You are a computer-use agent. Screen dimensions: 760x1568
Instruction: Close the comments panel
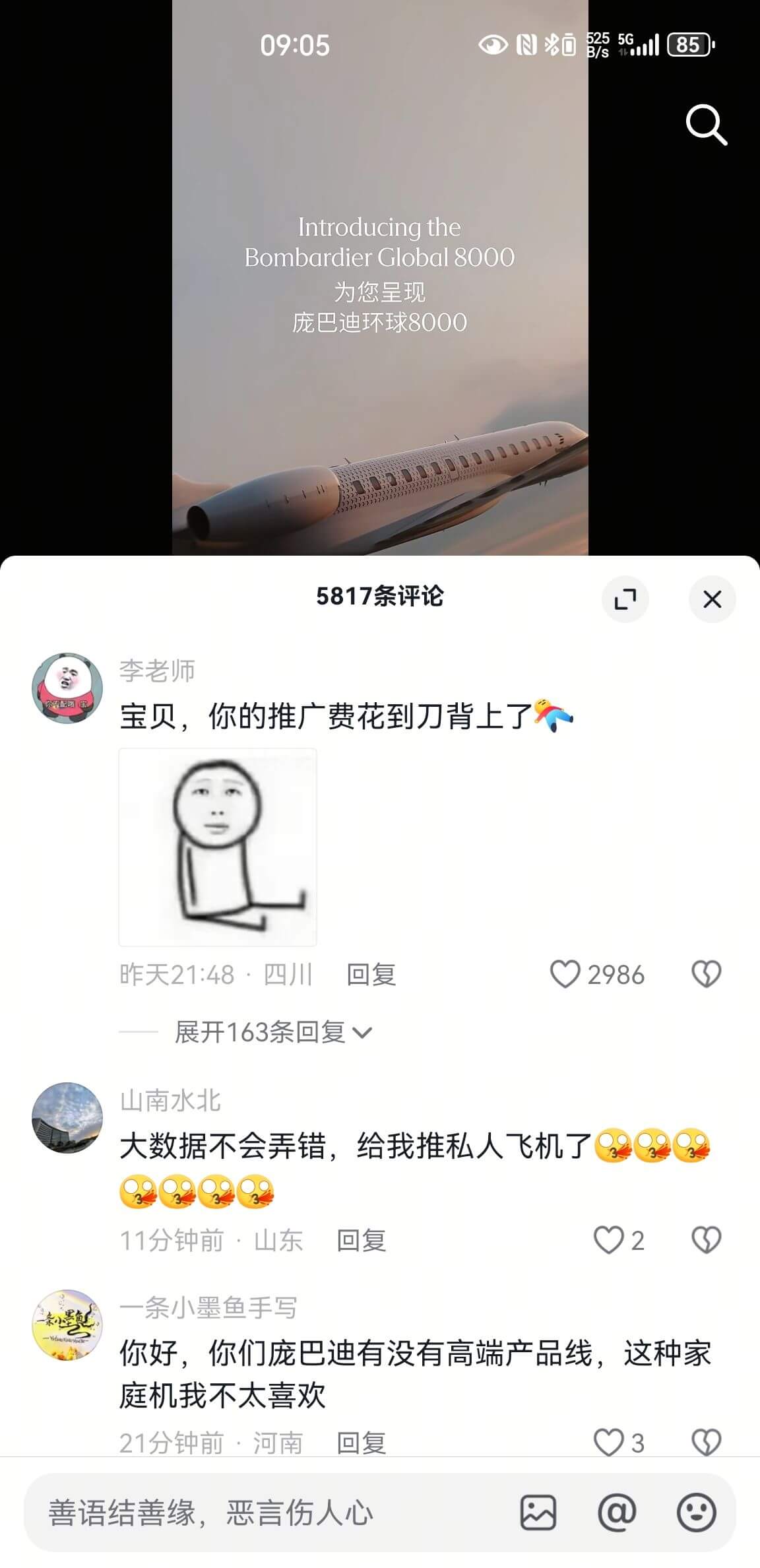(712, 599)
